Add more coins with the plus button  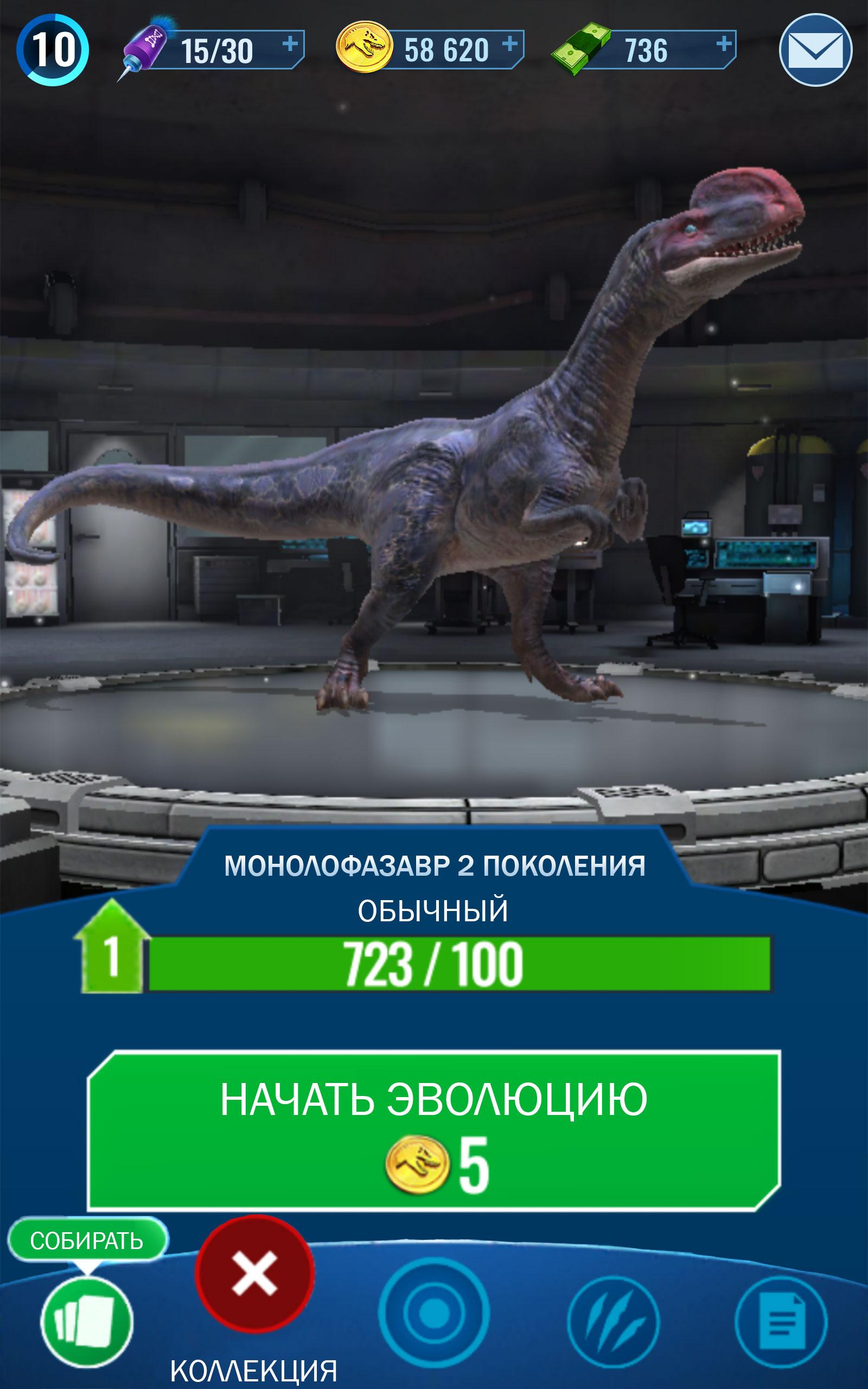pyautogui.click(x=509, y=44)
